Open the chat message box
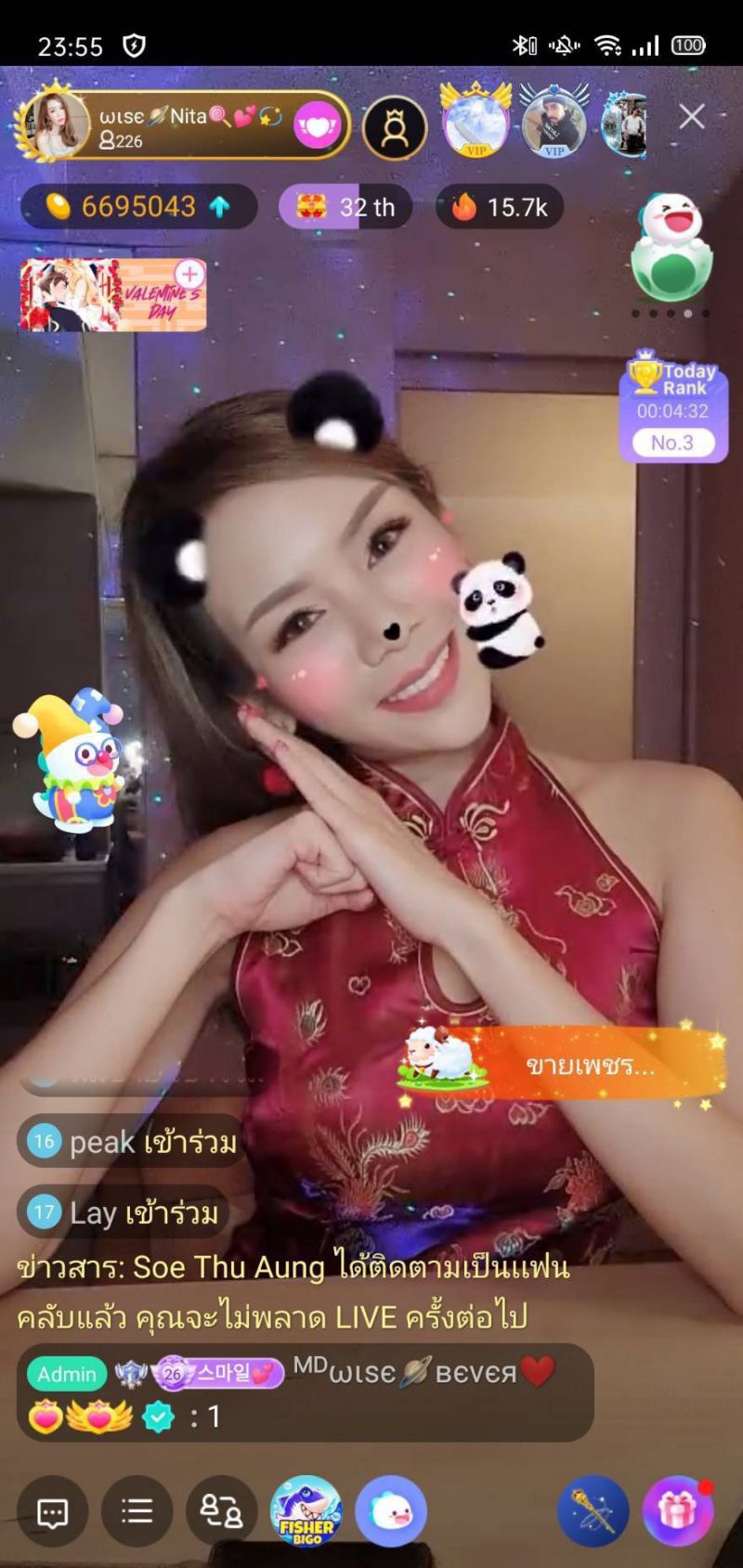743x1568 pixels. (x=53, y=1511)
